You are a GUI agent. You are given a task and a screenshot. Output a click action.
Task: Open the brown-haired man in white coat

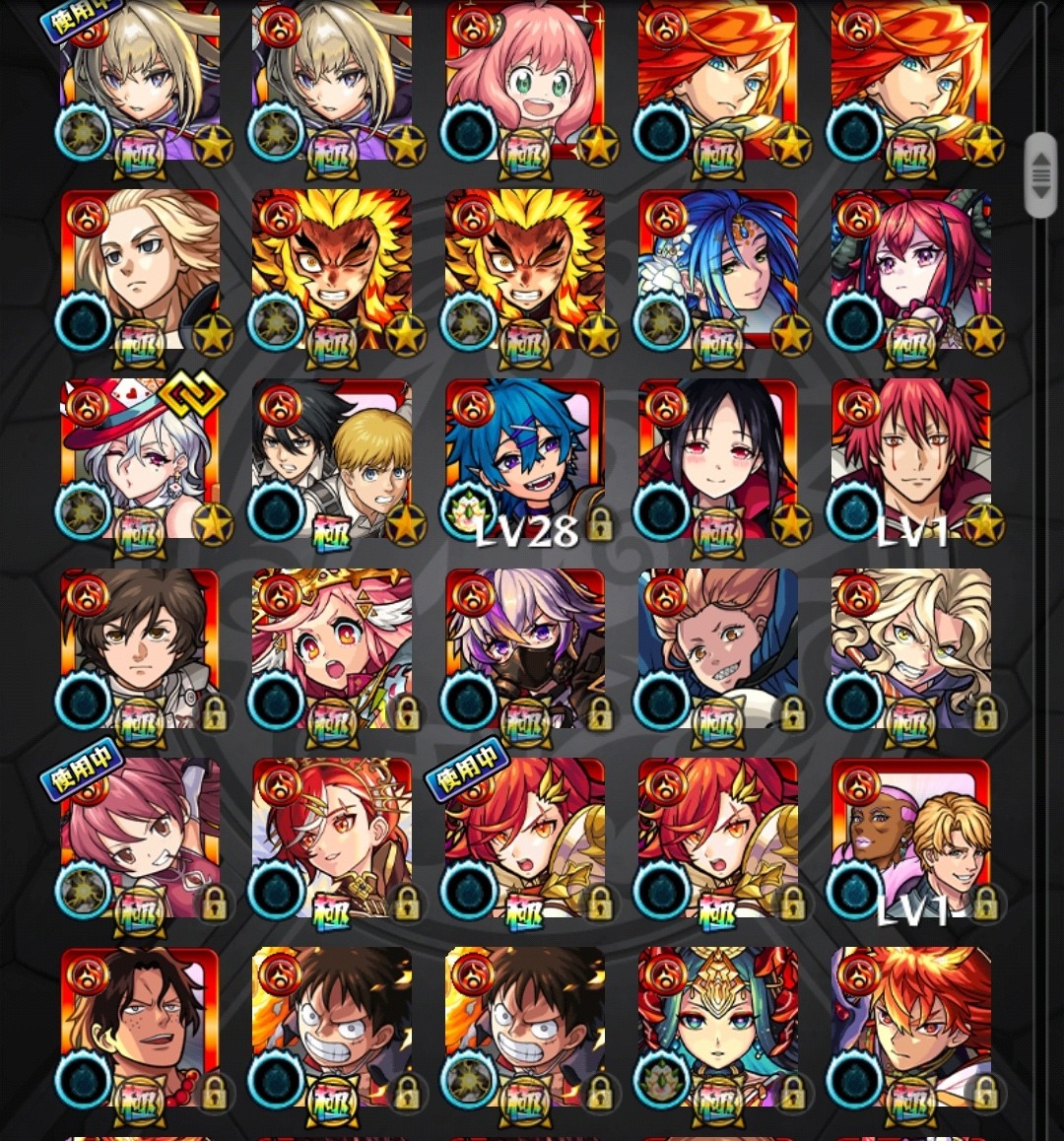tap(139, 649)
